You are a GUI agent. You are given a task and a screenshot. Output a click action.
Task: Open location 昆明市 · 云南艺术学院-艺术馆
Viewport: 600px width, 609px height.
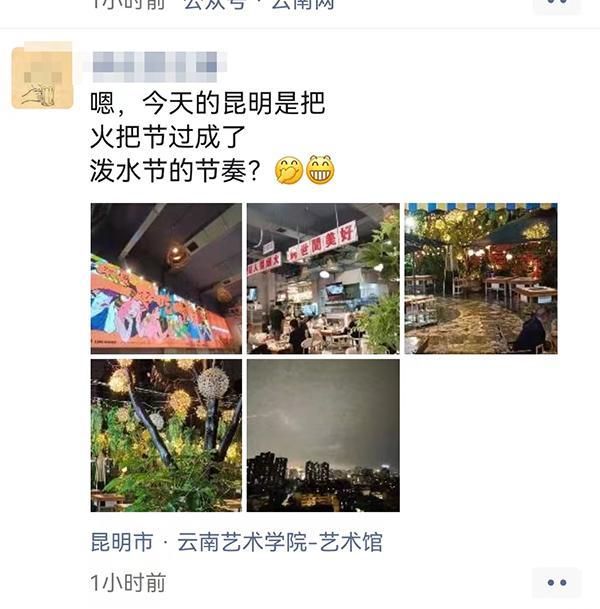pyautogui.click(x=236, y=543)
